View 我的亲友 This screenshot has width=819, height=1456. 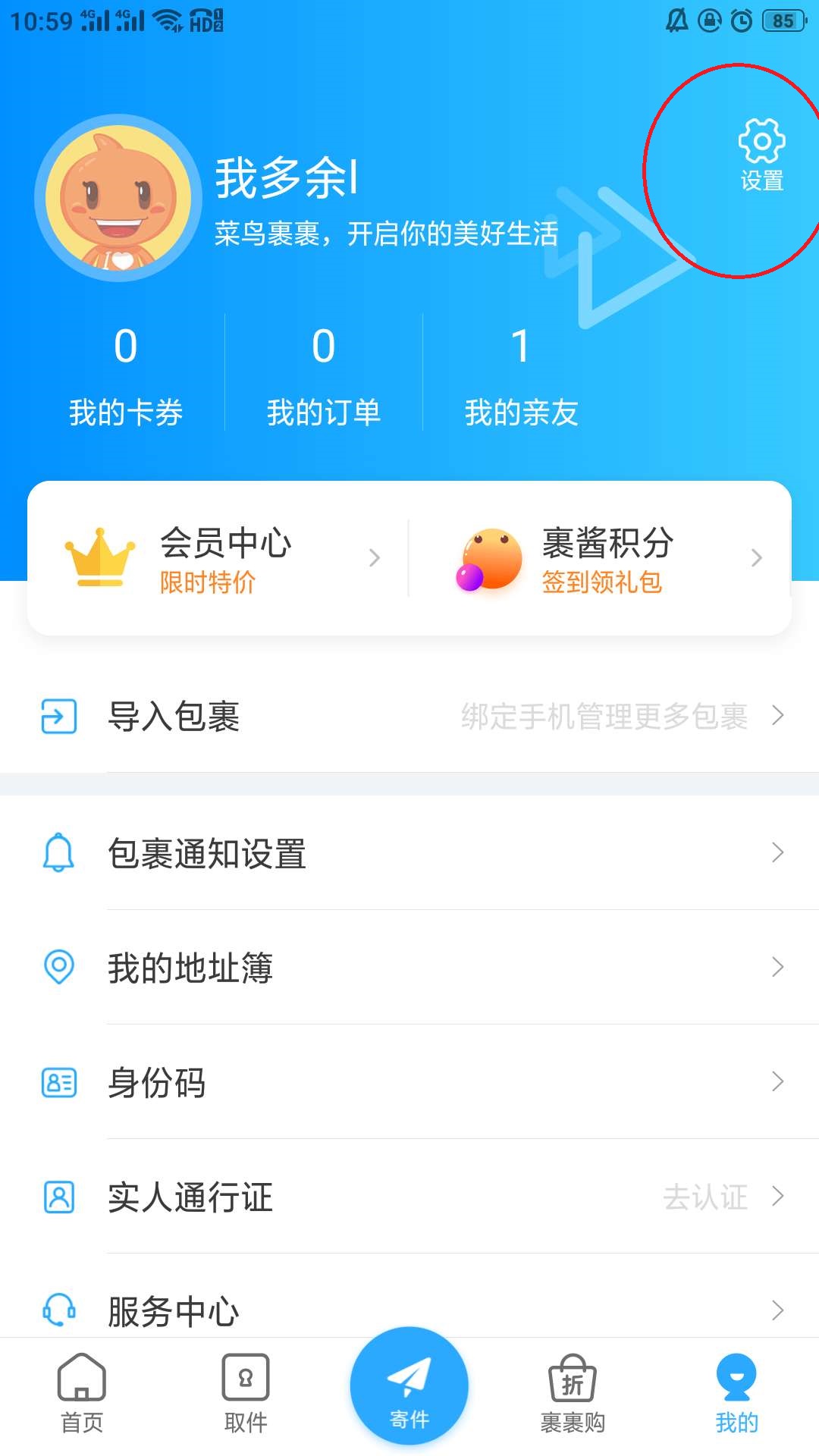click(521, 375)
